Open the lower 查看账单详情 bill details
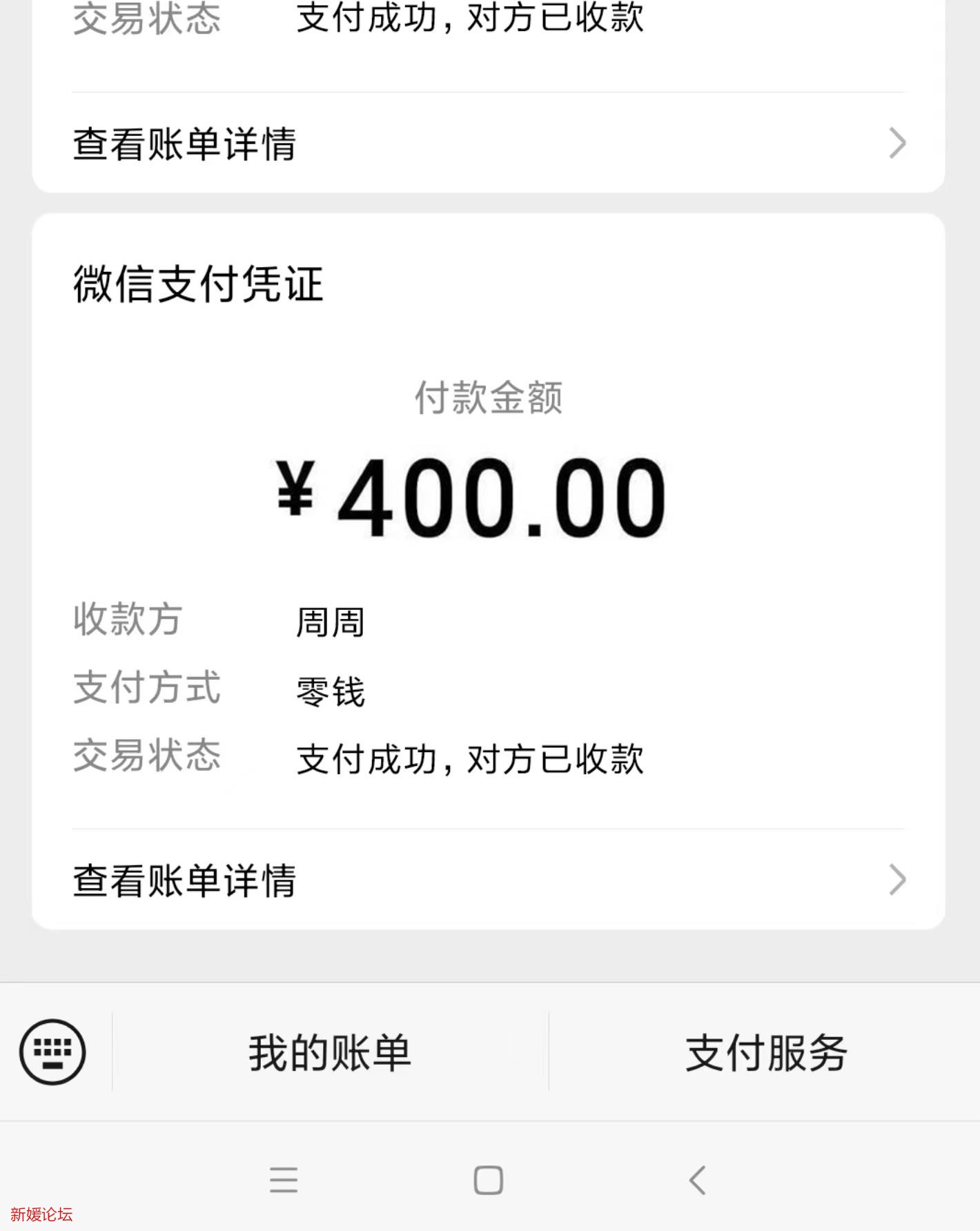Viewport: 980px width, 1231px height. click(184, 879)
